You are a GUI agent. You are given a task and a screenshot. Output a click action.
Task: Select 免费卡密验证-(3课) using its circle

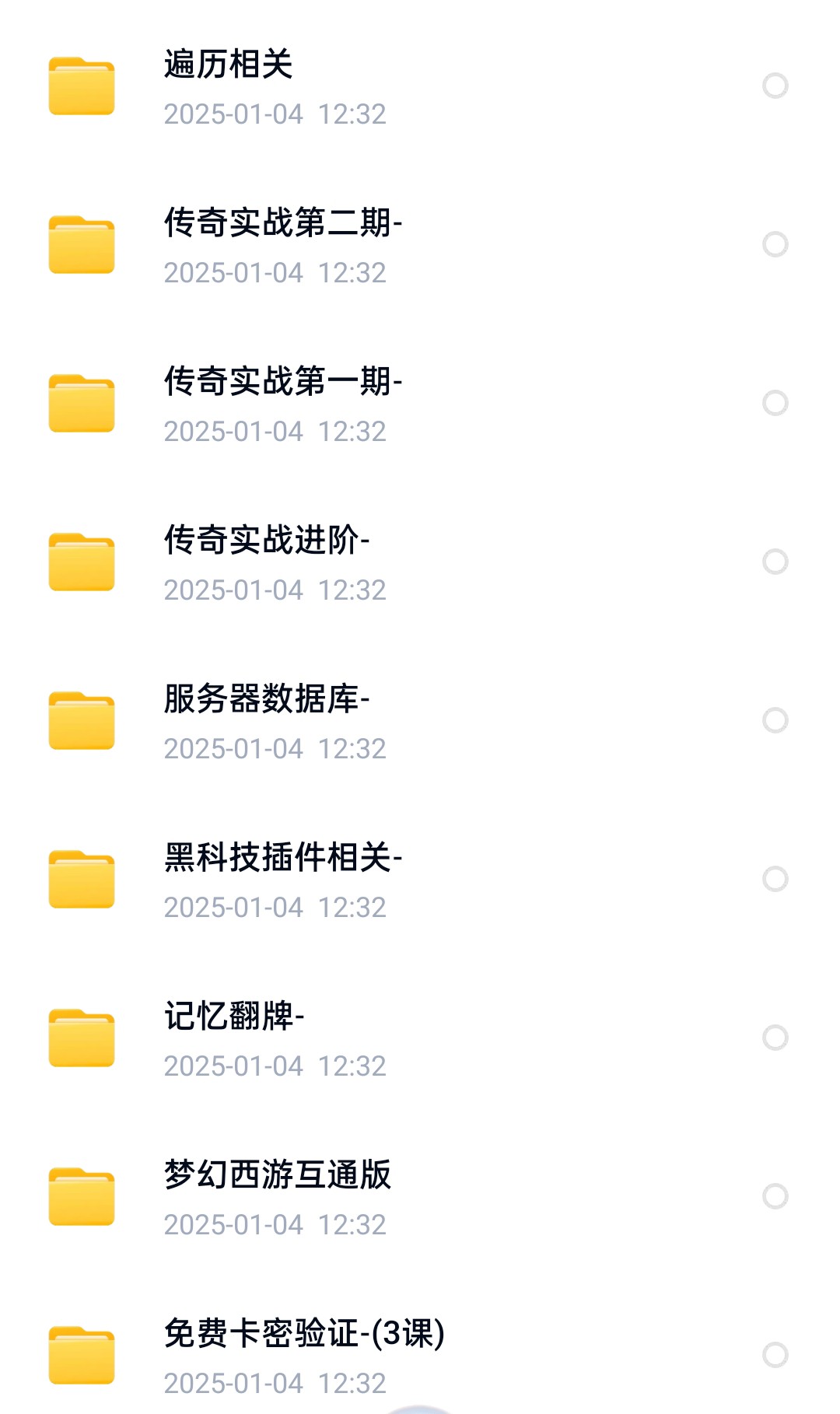point(775,1355)
